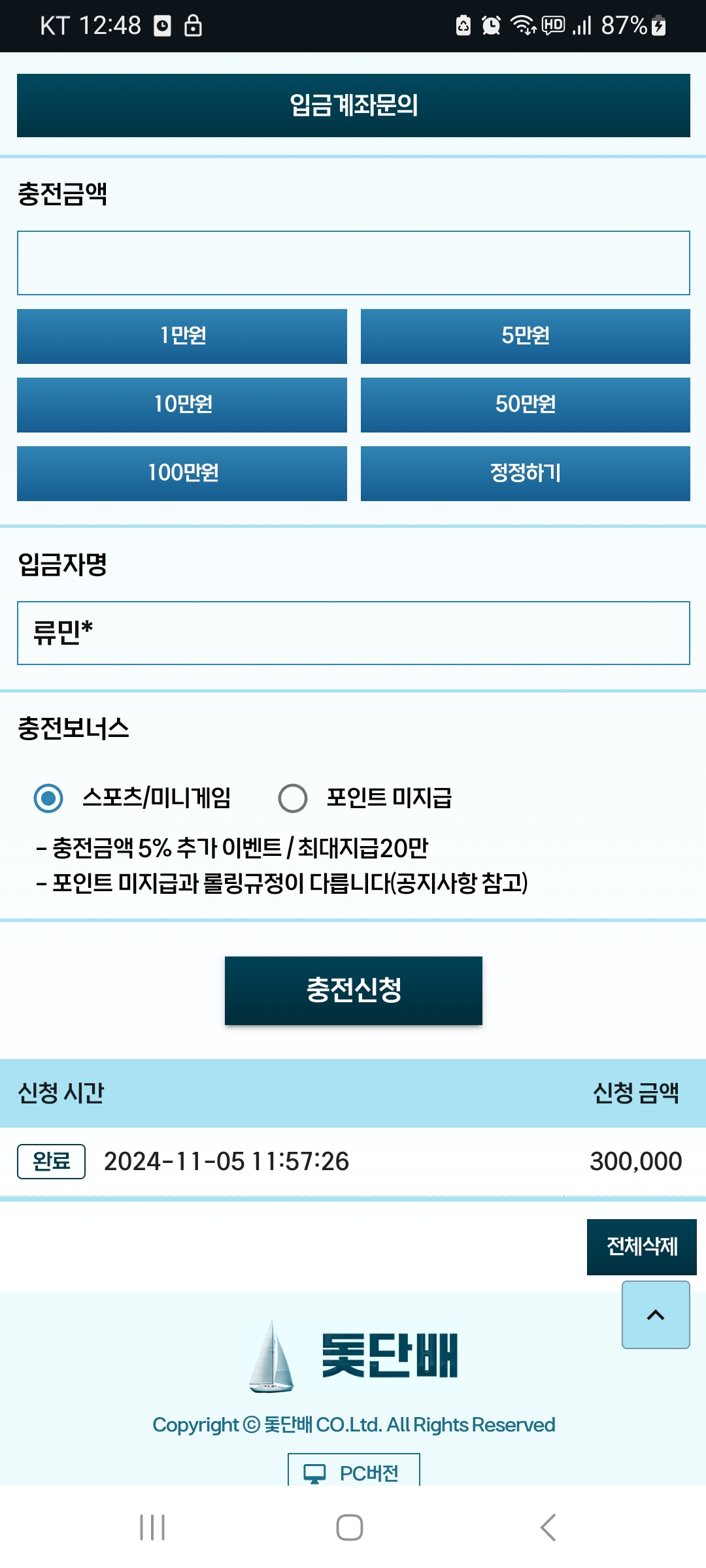This screenshot has height=1568, width=706.
Task: Select the 50만원 amount button
Action: tap(525, 404)
